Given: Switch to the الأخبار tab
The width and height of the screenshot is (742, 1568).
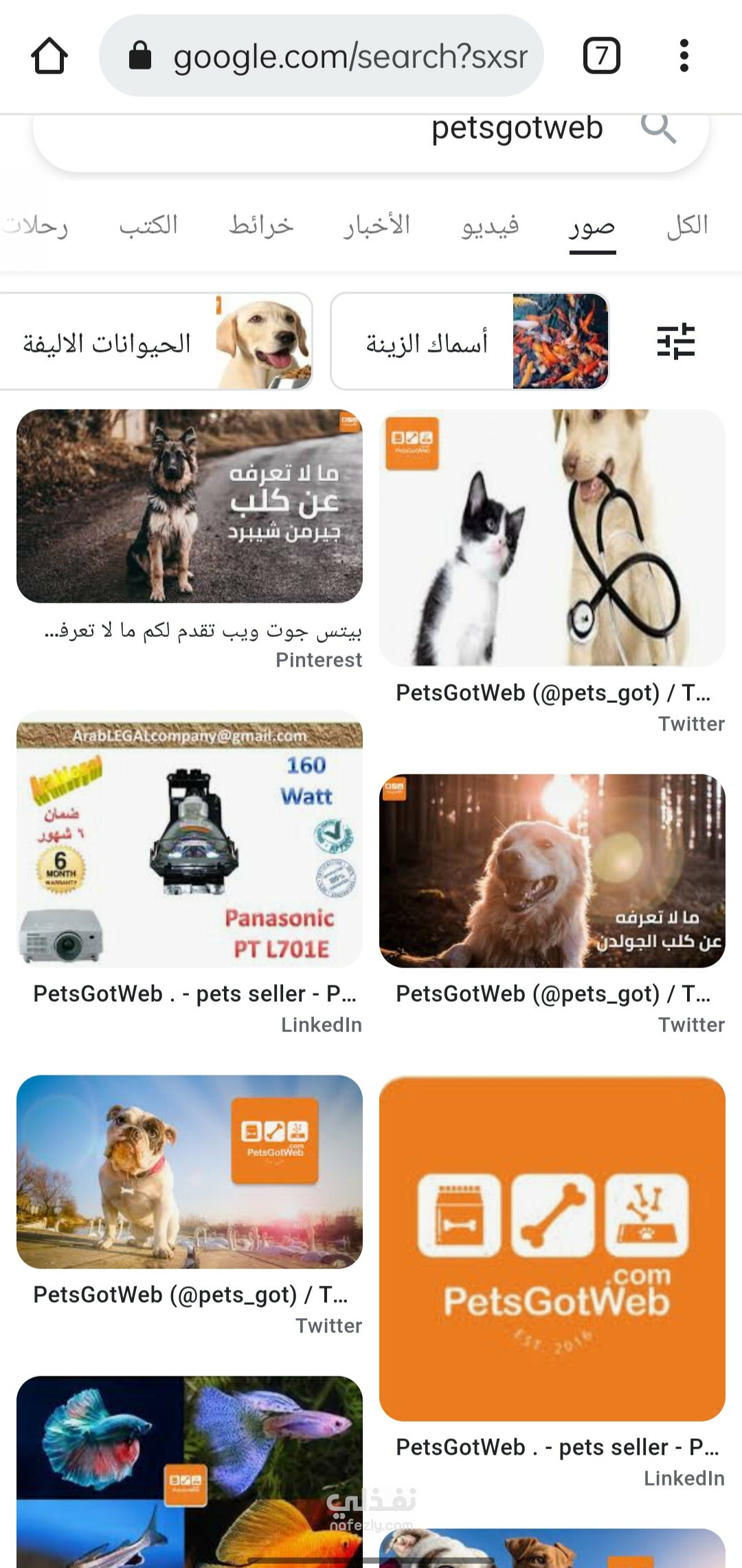Looking at the screenshot, I should point(376,225).
